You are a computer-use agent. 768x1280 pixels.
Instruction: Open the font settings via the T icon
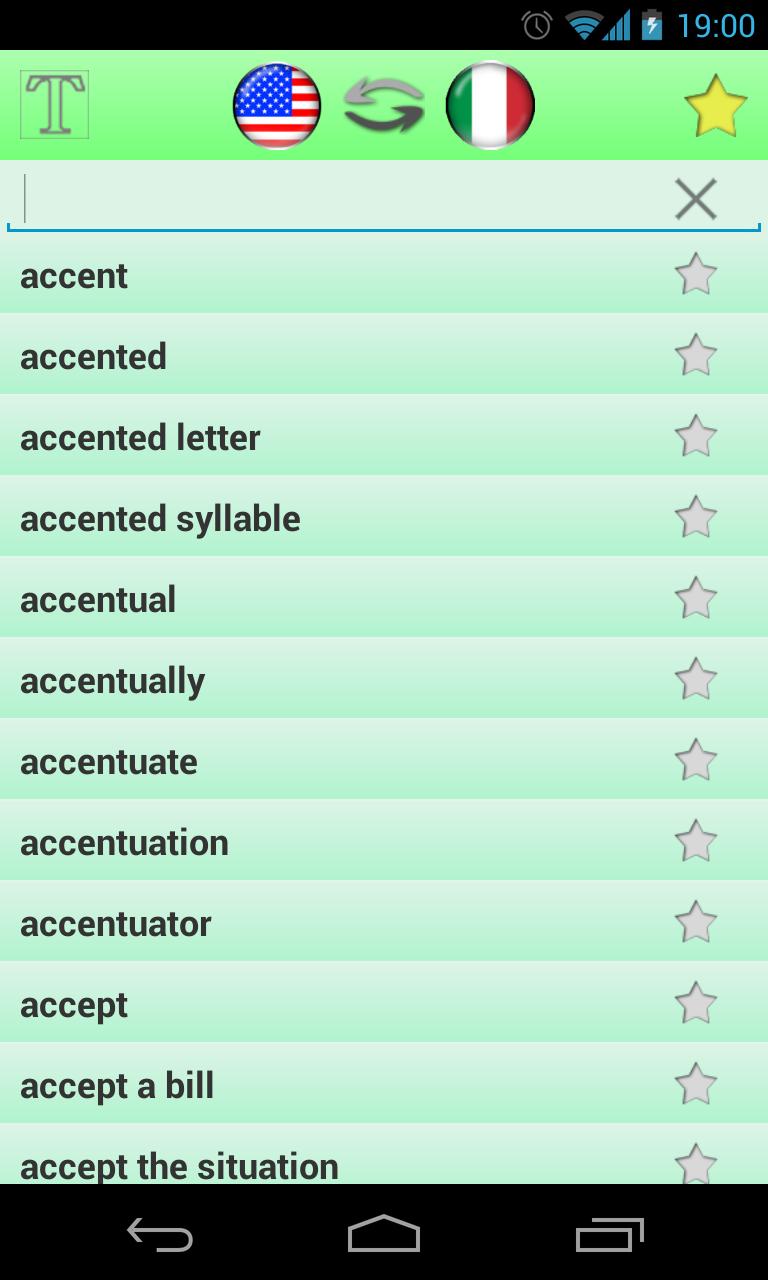[54, 103]
